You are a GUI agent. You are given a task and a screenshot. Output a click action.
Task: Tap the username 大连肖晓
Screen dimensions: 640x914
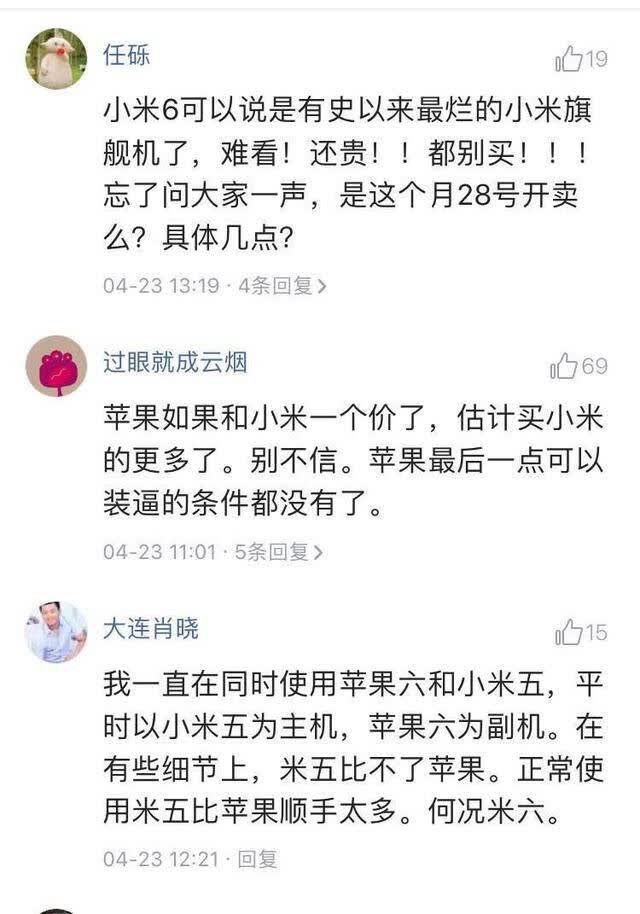point(151,629)
